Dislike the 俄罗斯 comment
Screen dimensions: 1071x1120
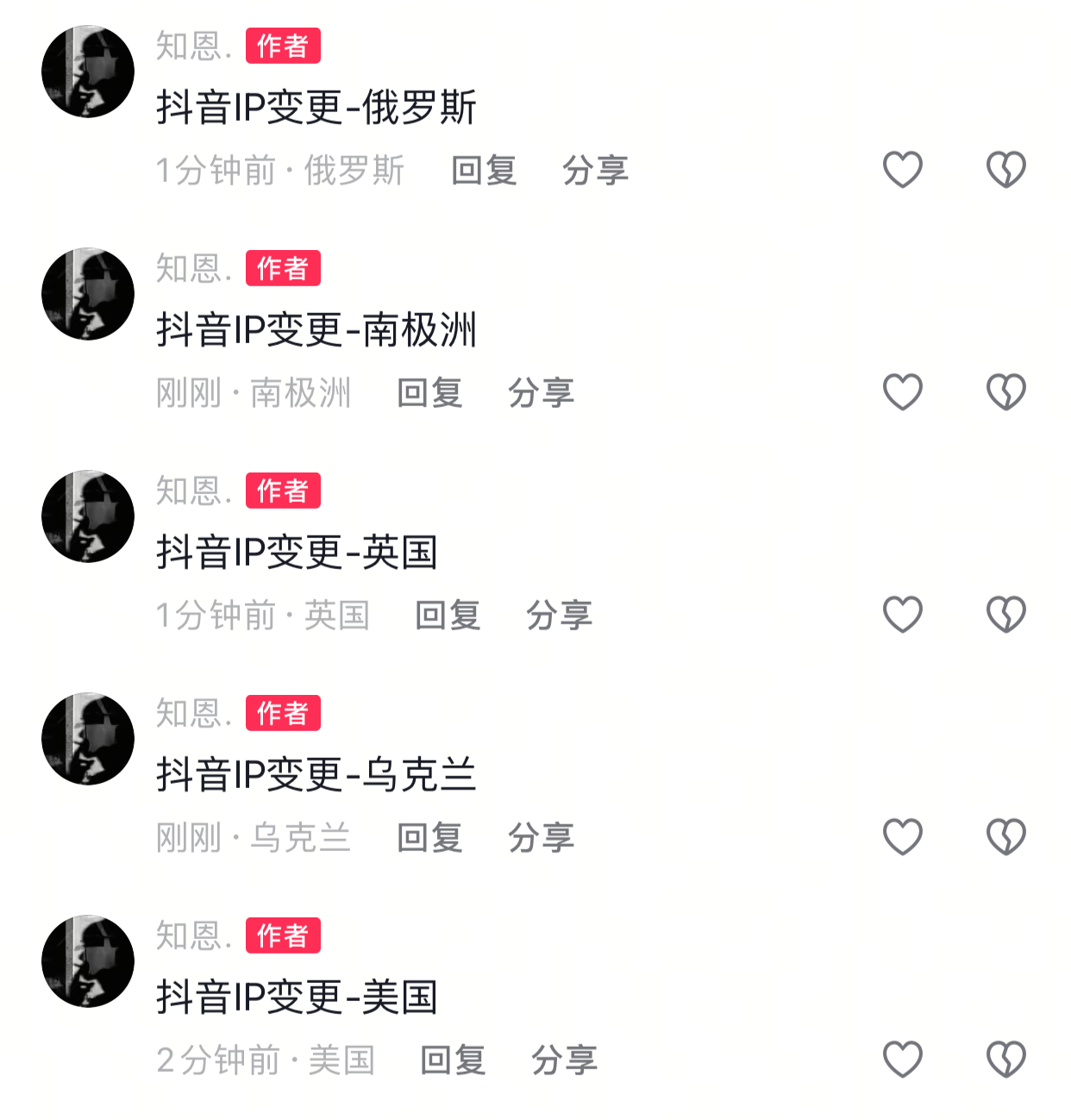[x=1005, y=170]
